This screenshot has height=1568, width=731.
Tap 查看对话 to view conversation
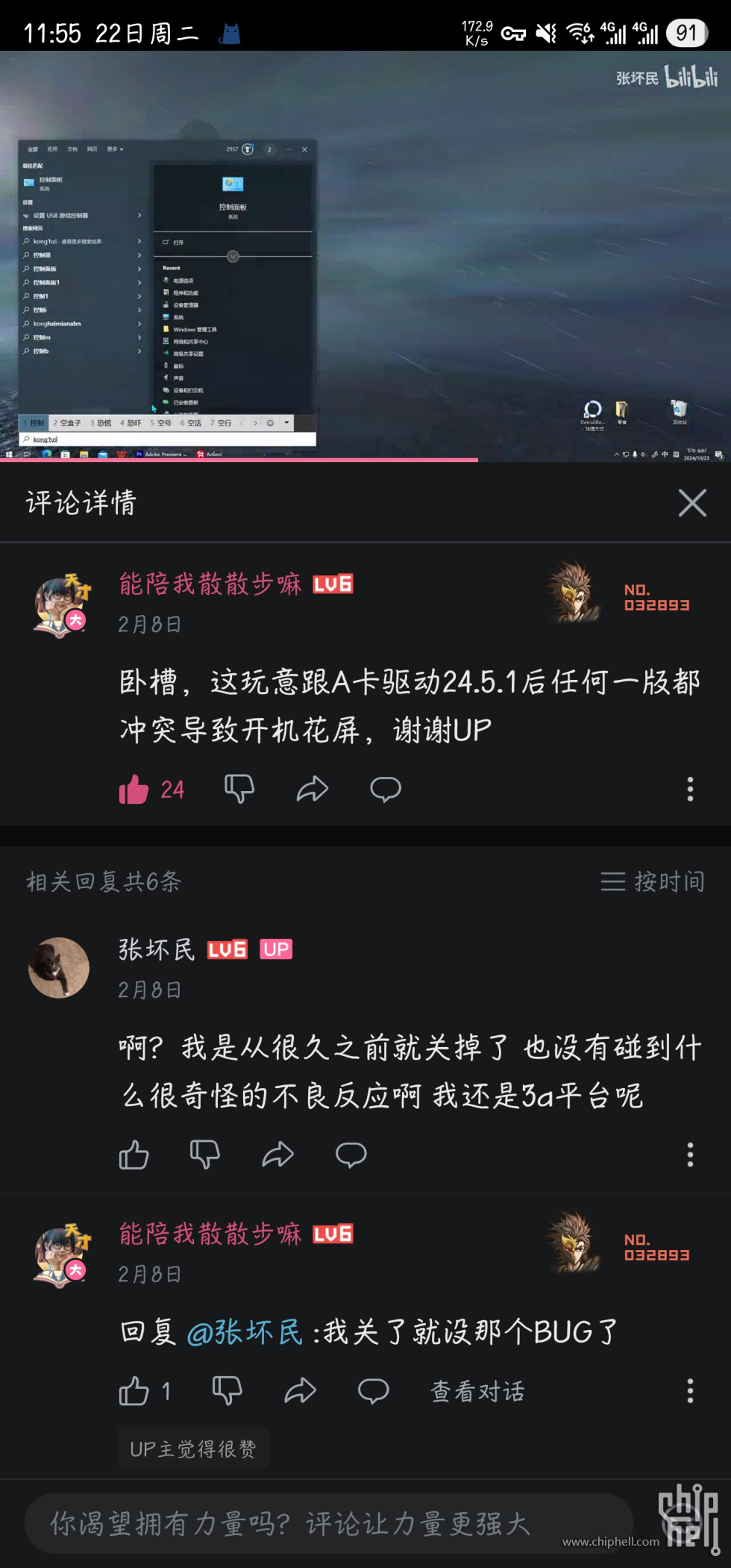coord(477,1391)
